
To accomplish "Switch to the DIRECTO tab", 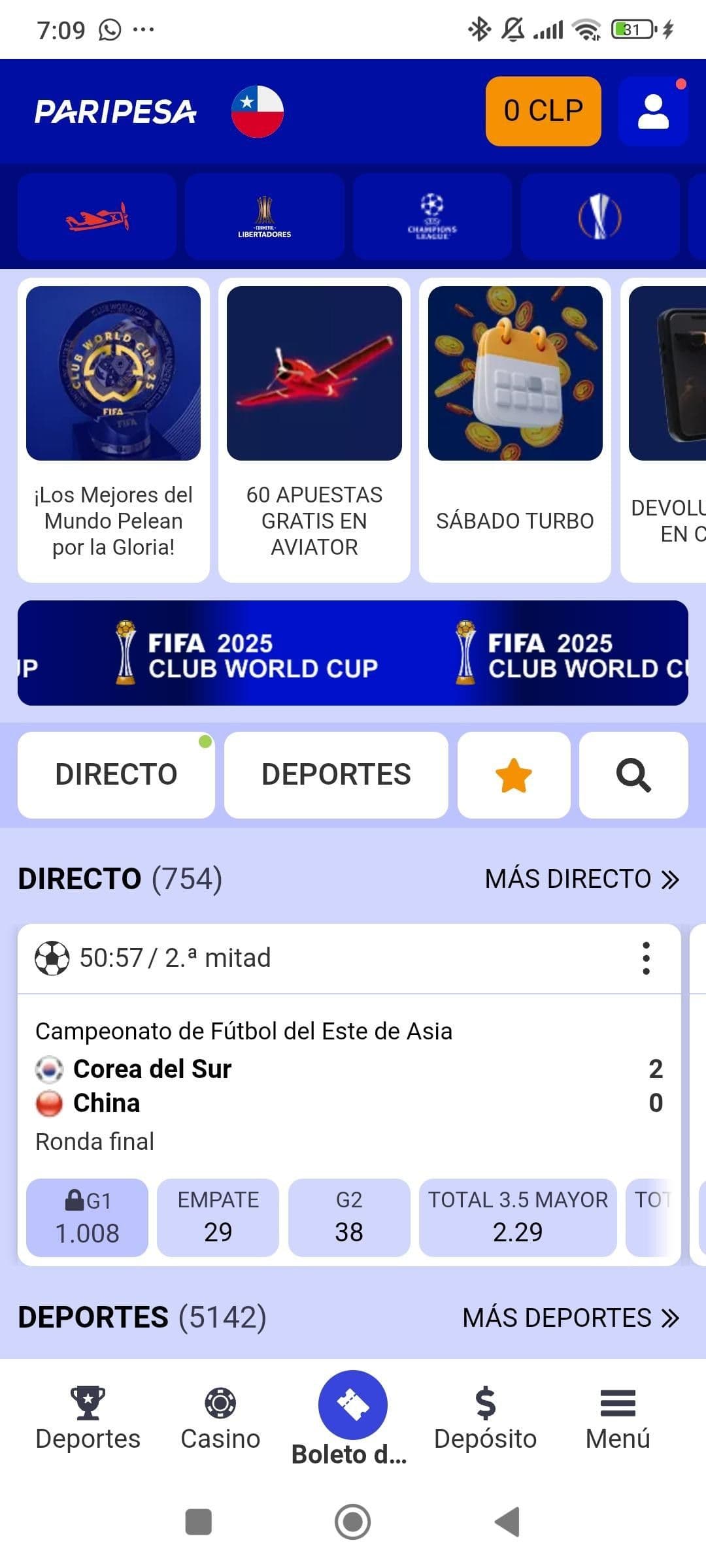I will click(116, 774).
